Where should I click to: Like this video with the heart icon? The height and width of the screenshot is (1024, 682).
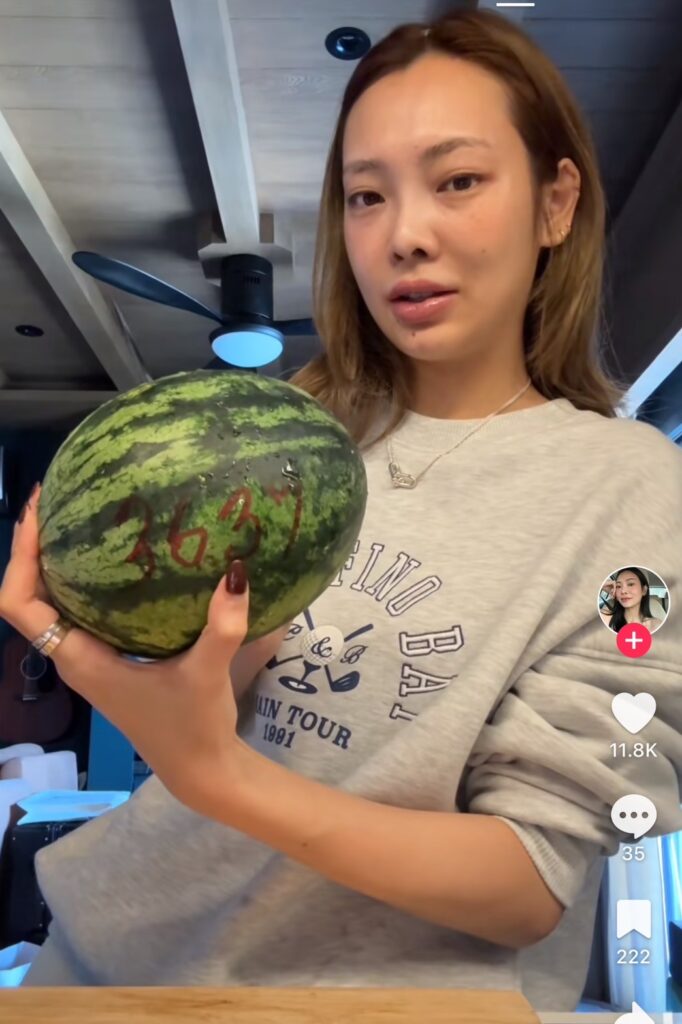tap(633, 712)
